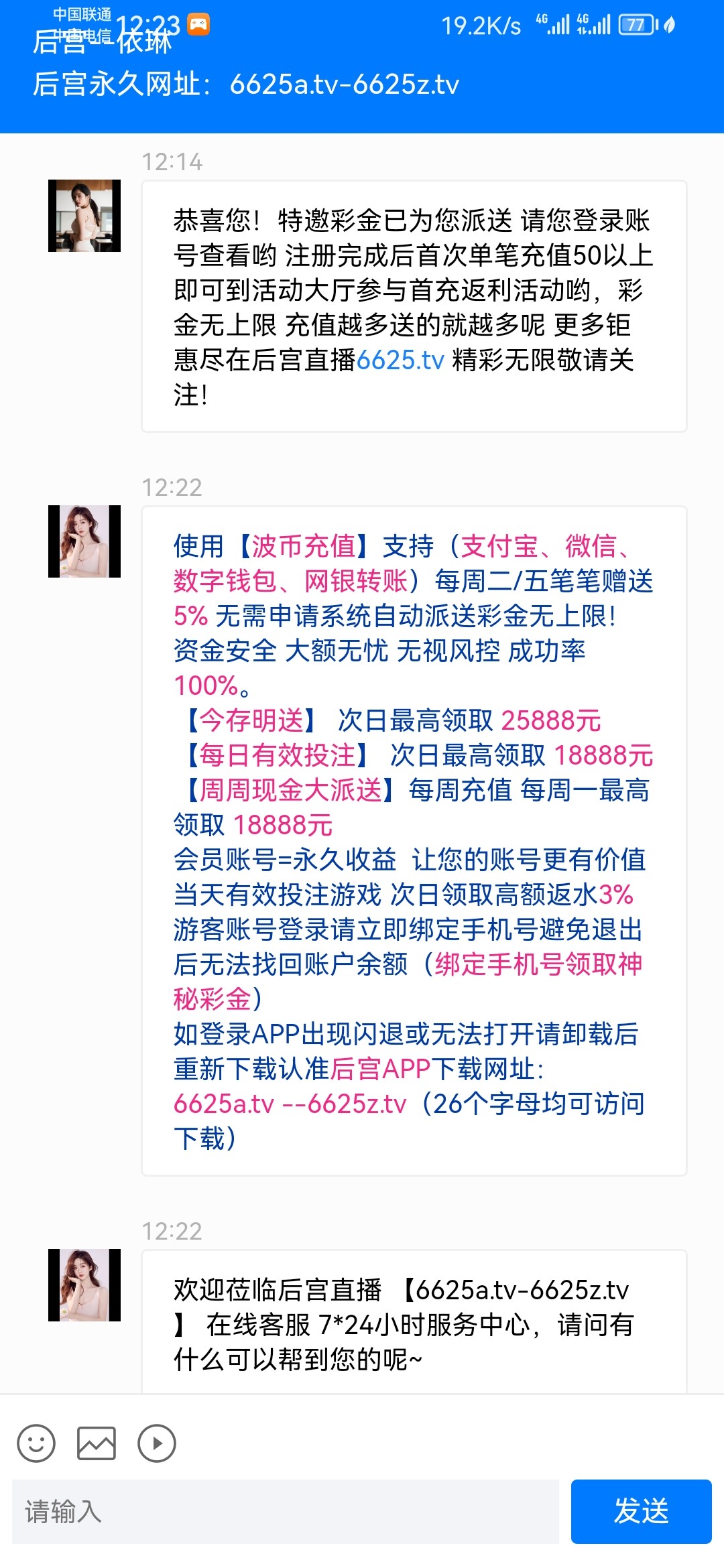Tap the video attachment icon
The image size is (724, 1568).
[x=157, y=1443]
